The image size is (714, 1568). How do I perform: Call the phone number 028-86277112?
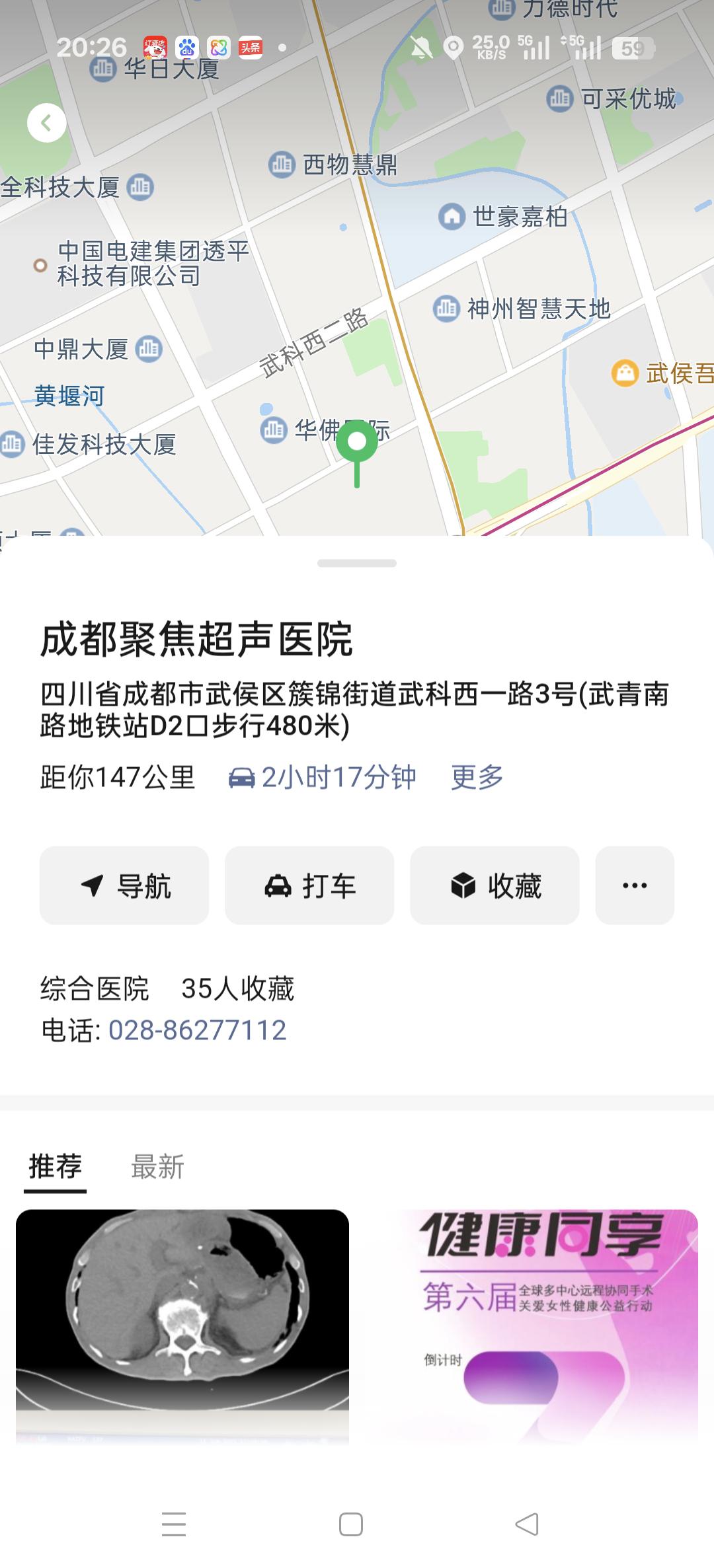point(197,1030)
